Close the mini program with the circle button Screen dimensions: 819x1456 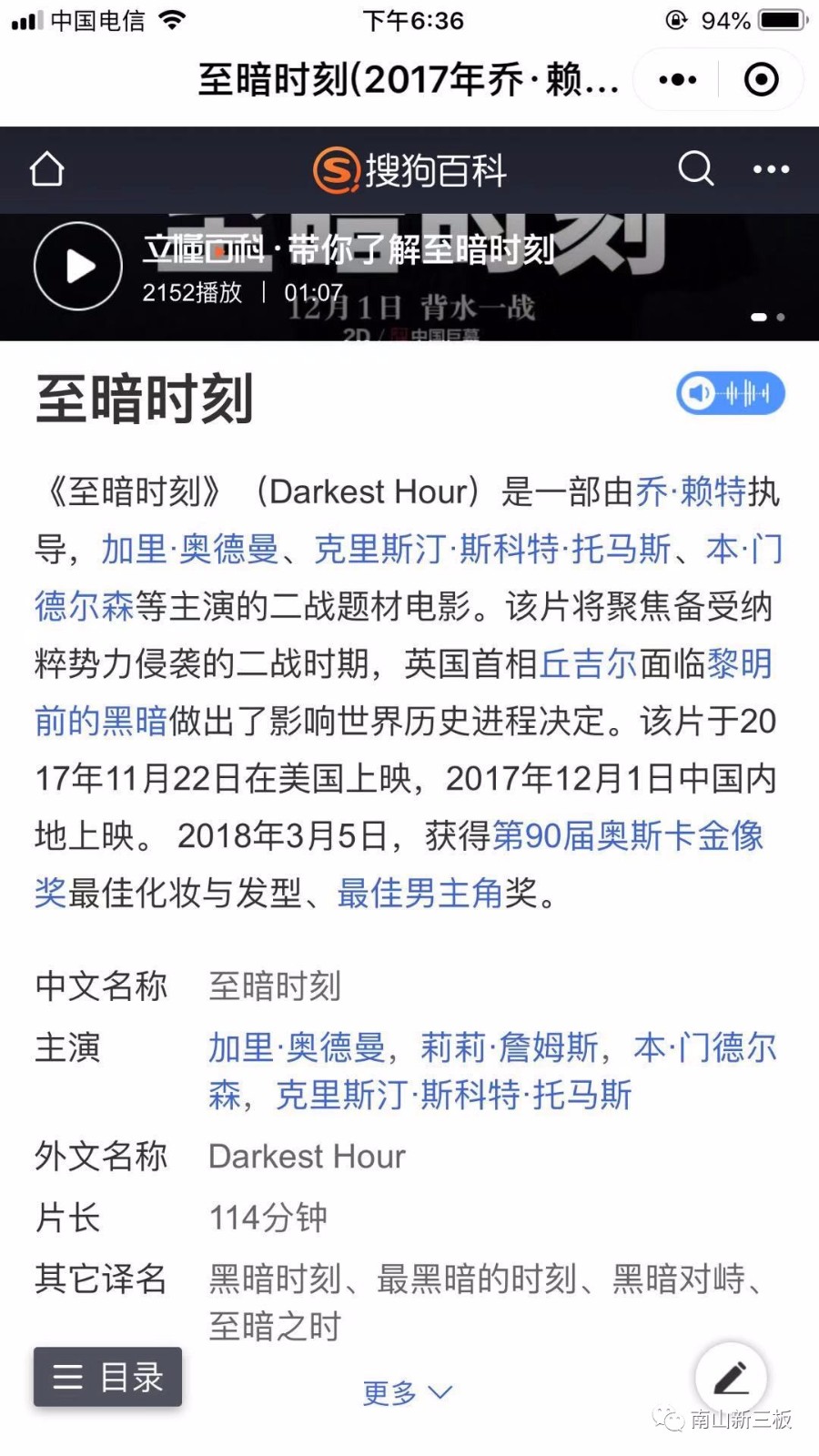(761, 80)
